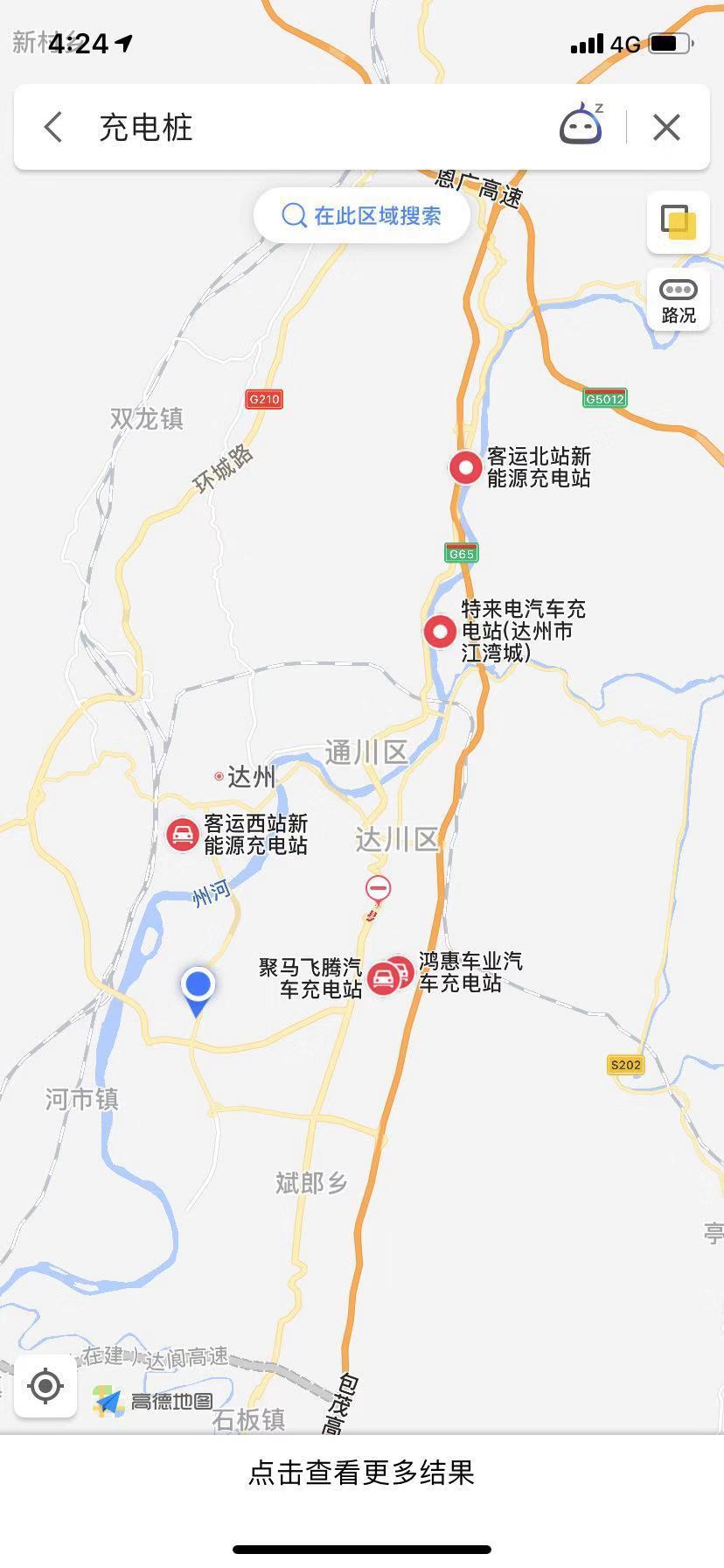This screenshot has height=1568, width=724.
Task: Open the 客运西站新能源充电站 pin
Action: coord(183,834)
